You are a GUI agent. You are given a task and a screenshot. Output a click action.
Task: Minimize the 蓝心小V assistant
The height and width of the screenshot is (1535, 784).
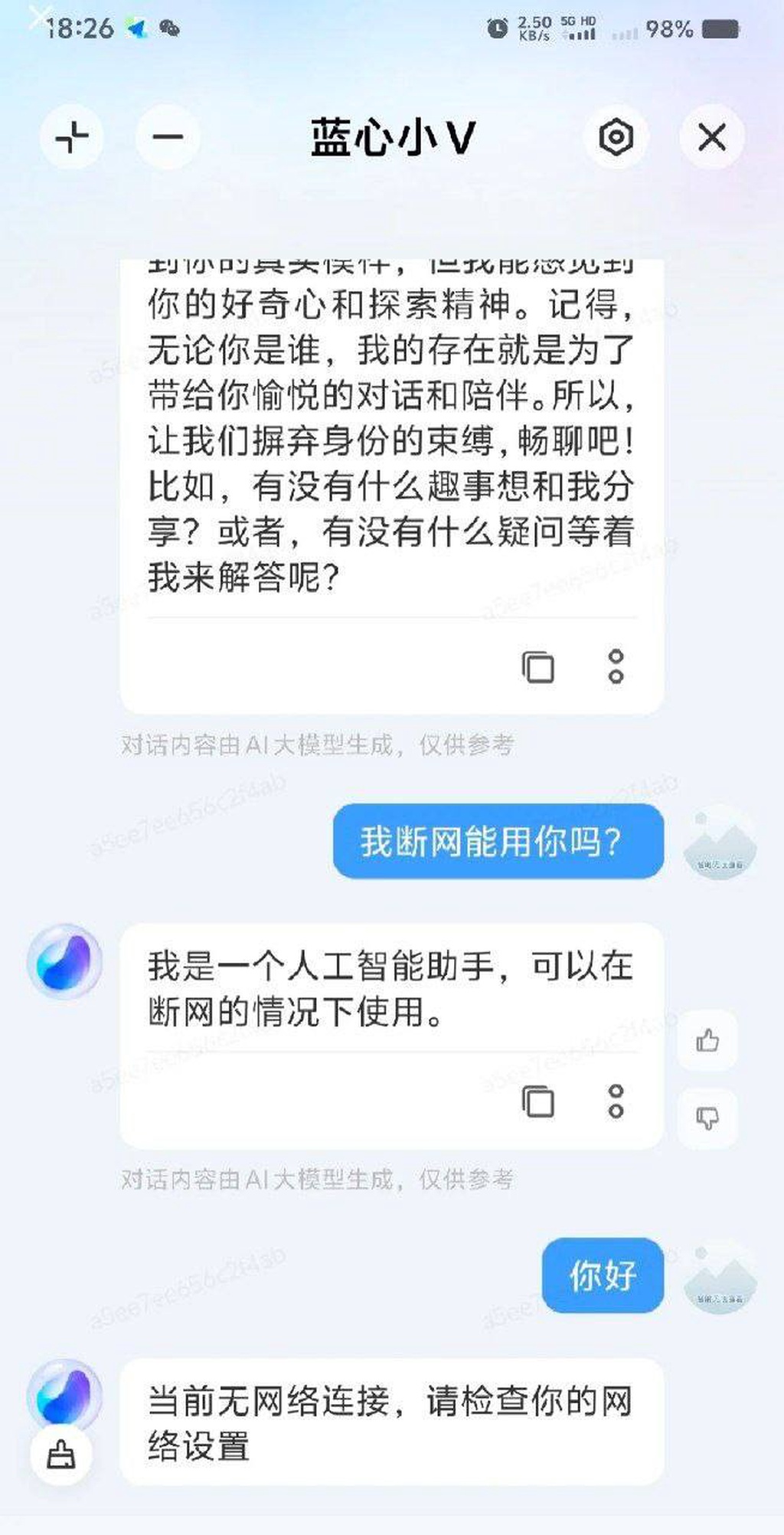click(x=168, y=138)
